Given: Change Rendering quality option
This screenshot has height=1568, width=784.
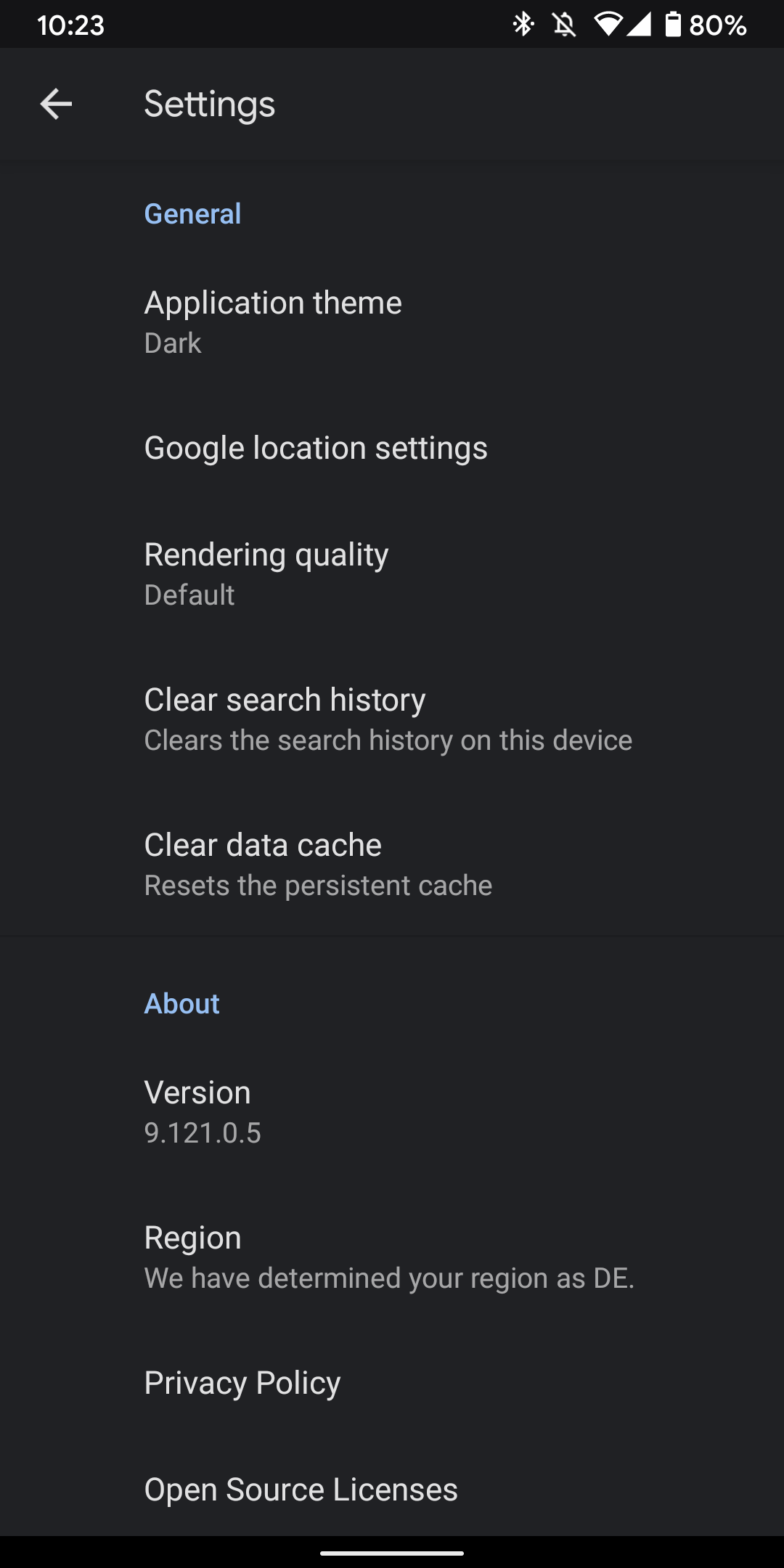Looking at the screenshot, I should coord(392,573).
